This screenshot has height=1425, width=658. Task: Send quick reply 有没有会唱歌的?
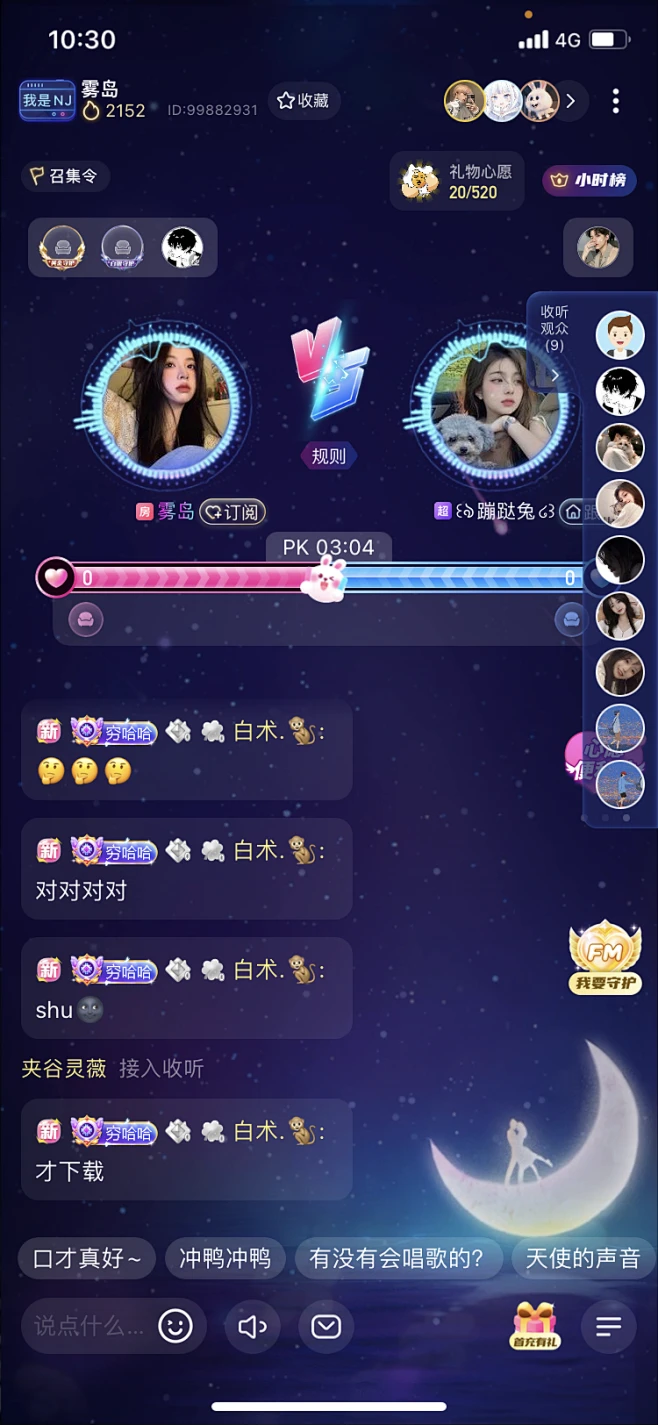click(x=396, y=1258)
